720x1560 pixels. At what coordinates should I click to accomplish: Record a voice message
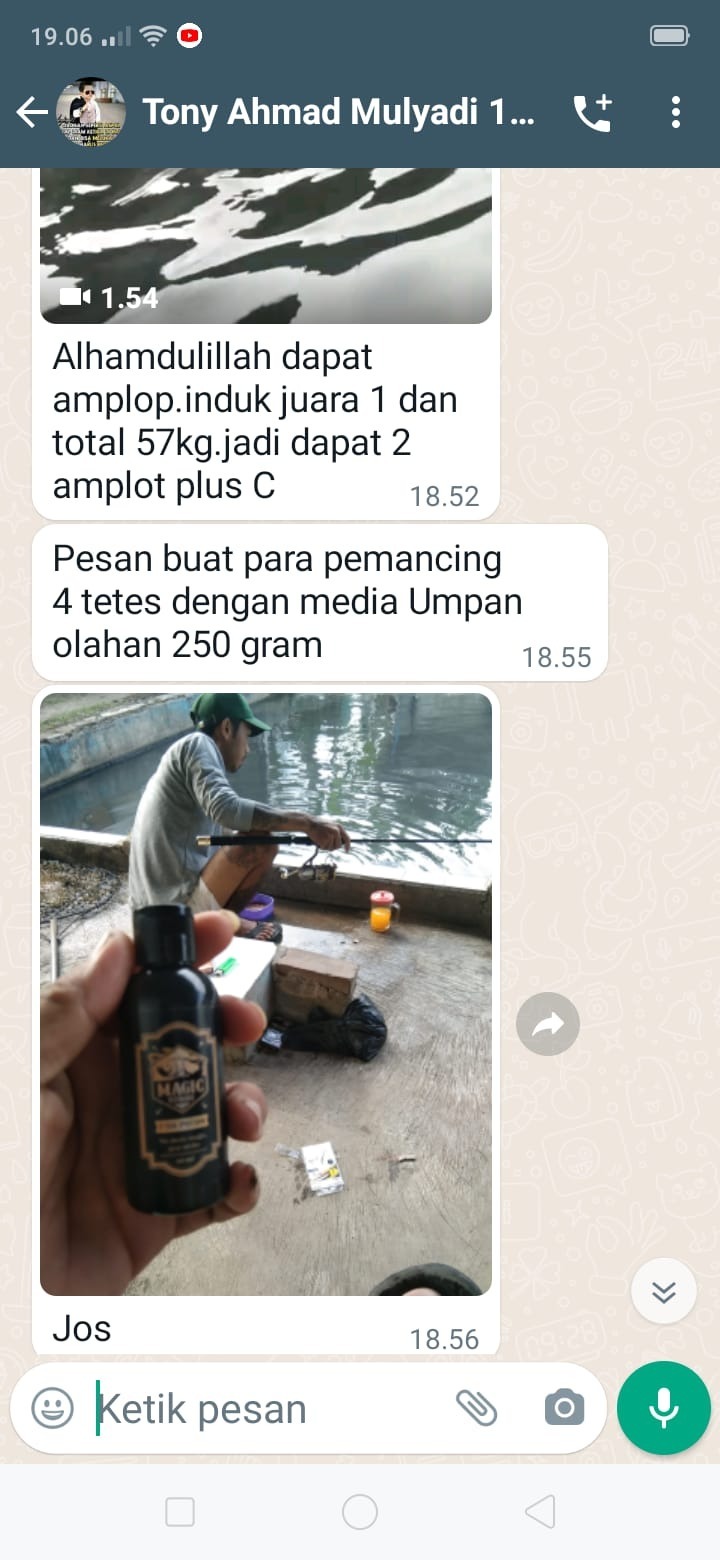[664, 1407]
